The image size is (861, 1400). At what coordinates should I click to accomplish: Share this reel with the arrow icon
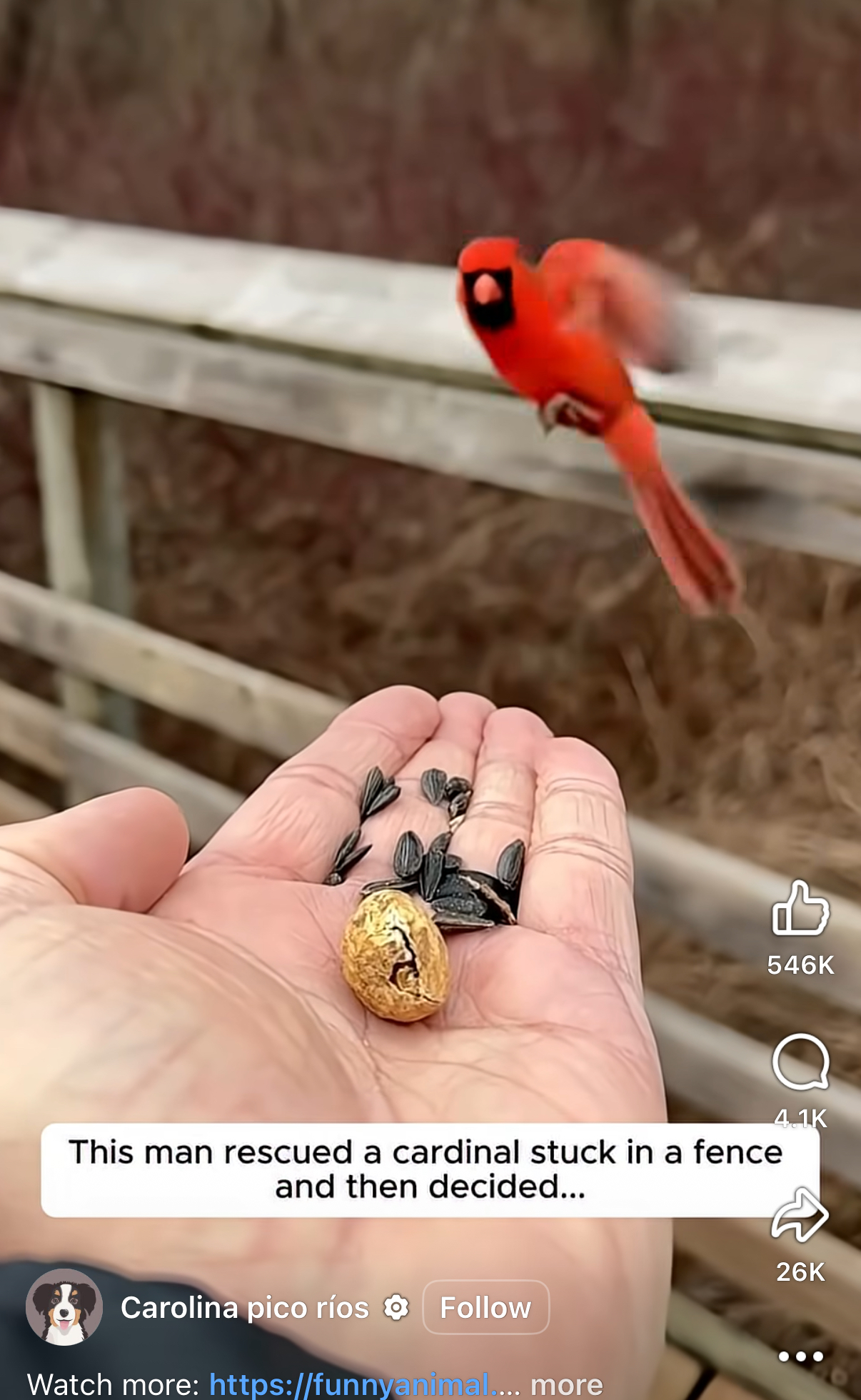[800, 1216]
